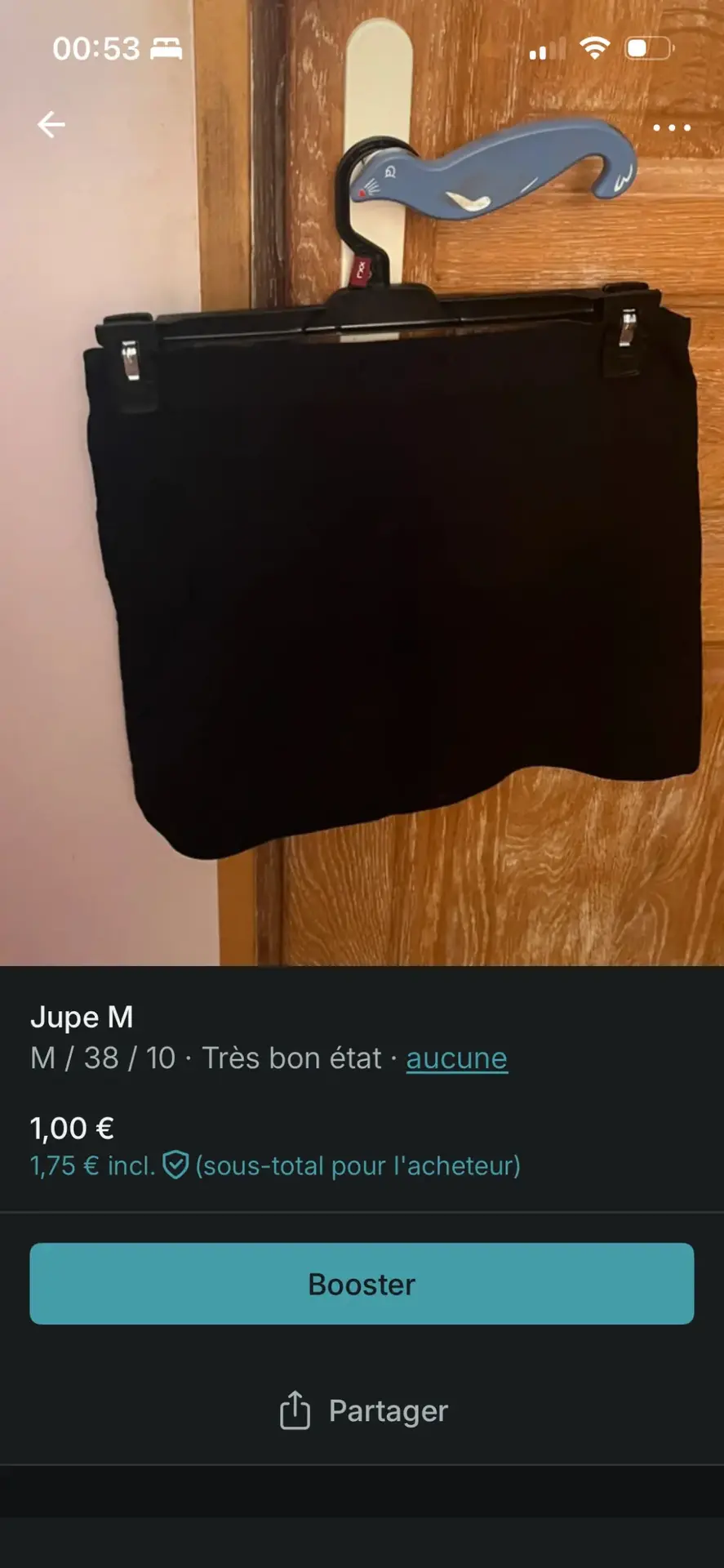Tap the Booster button
Viewport: 724px width, 1568px height.
(x=362, y=1284)
